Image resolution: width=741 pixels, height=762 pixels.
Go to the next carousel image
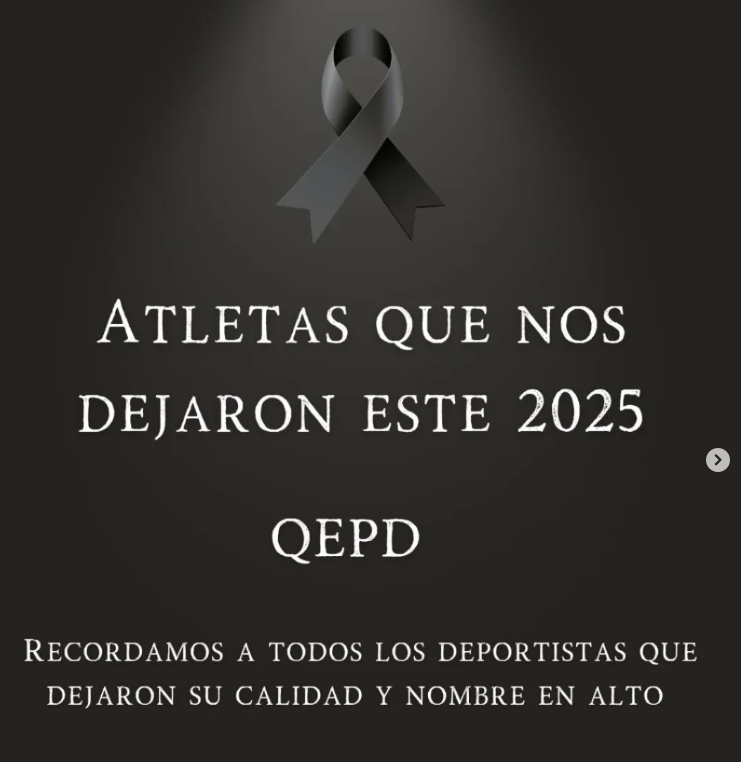pos(717,460)
